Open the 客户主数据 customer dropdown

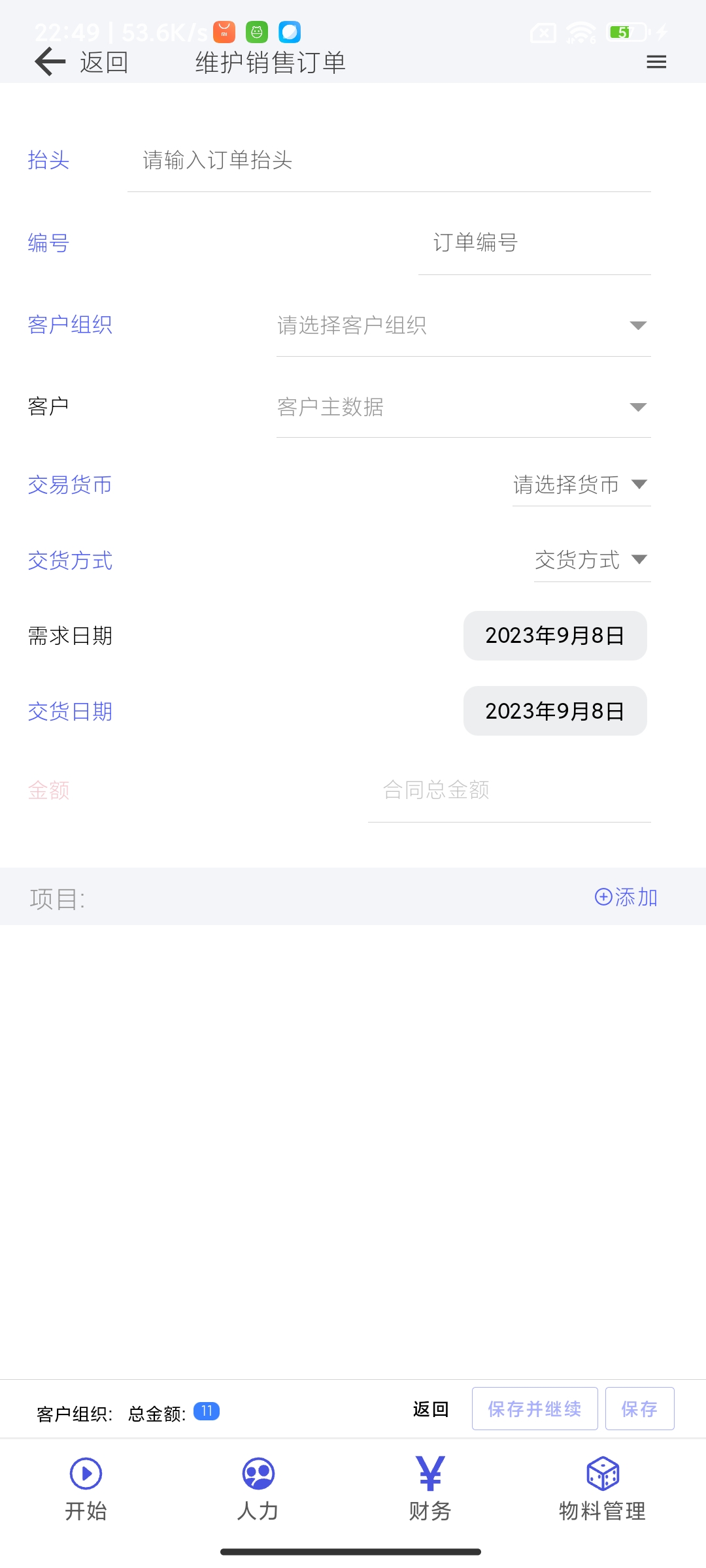(x=463, y=407)
